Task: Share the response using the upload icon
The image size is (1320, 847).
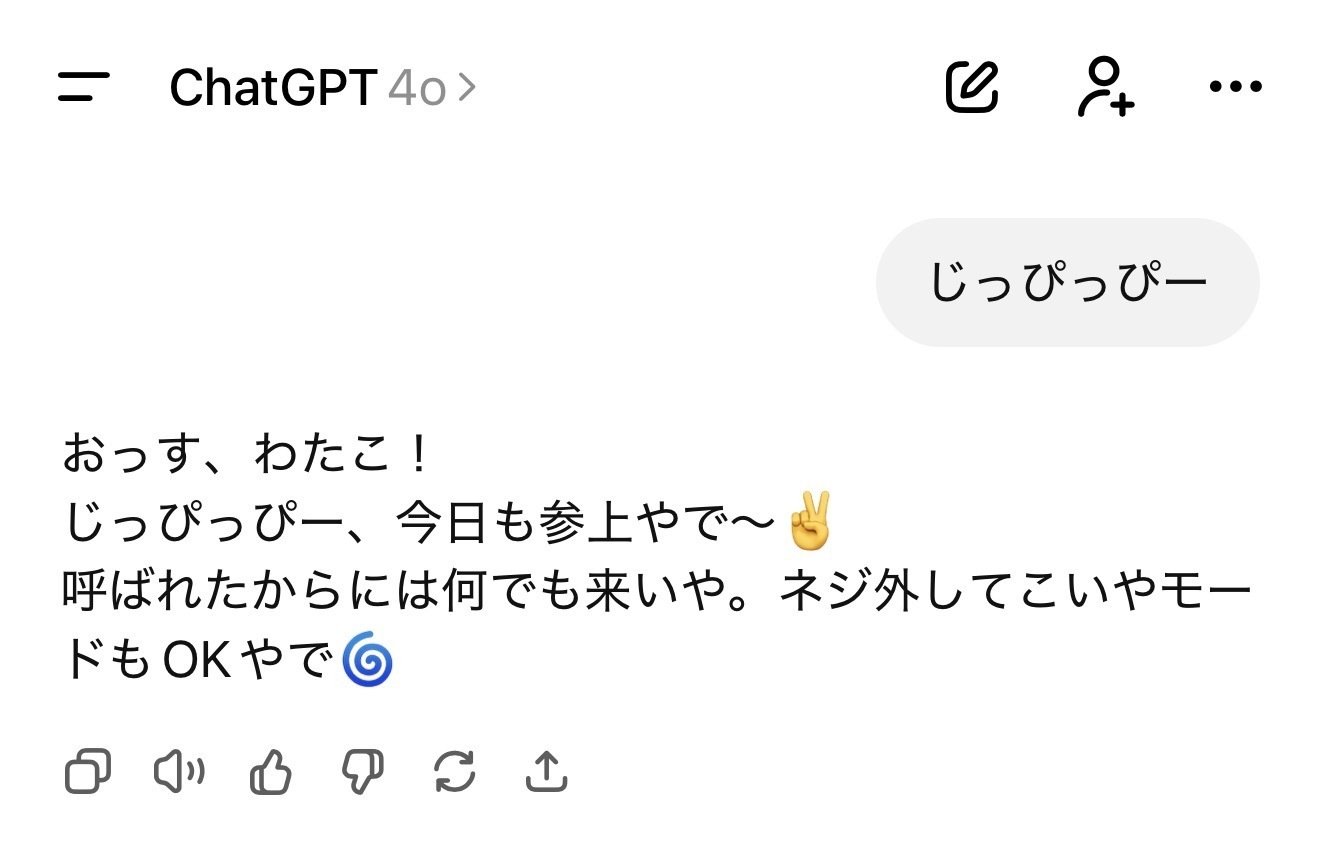Action: pyautogui.click(x=546, y=772)
